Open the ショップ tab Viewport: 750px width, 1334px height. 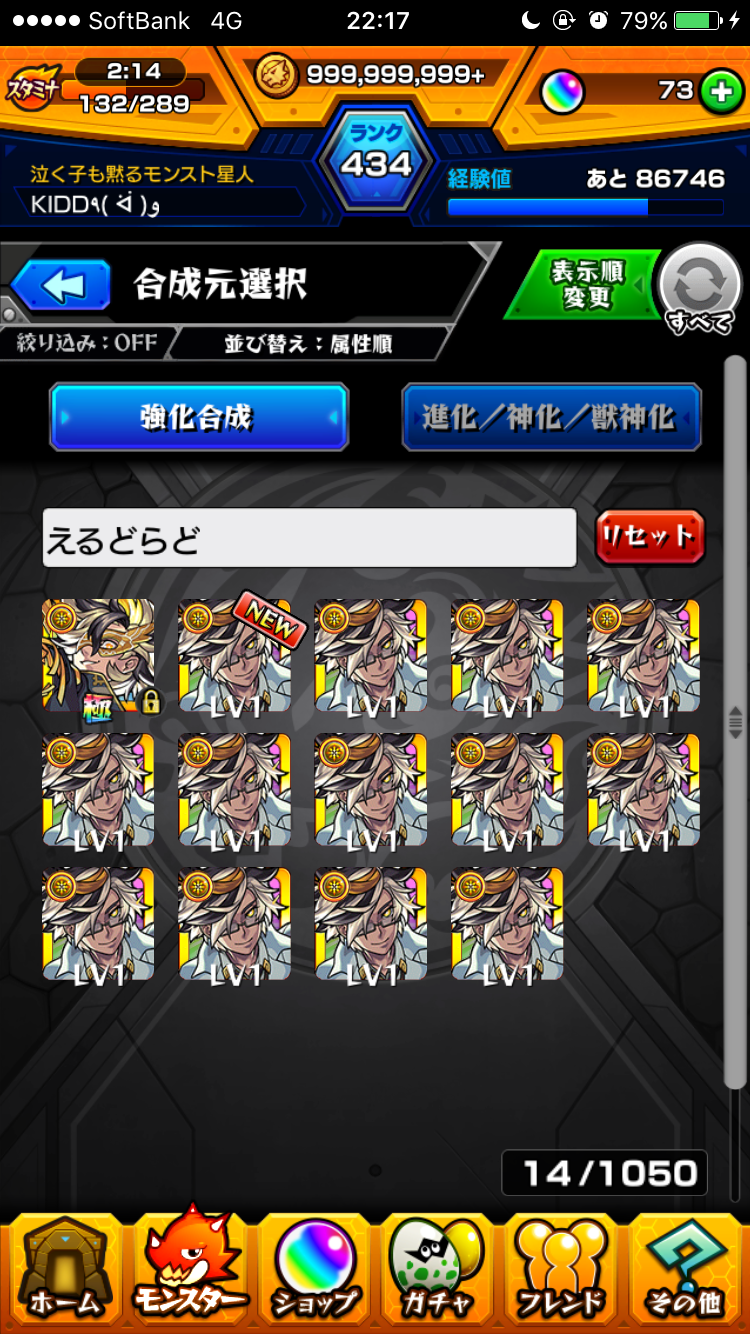coord(313,1272)
